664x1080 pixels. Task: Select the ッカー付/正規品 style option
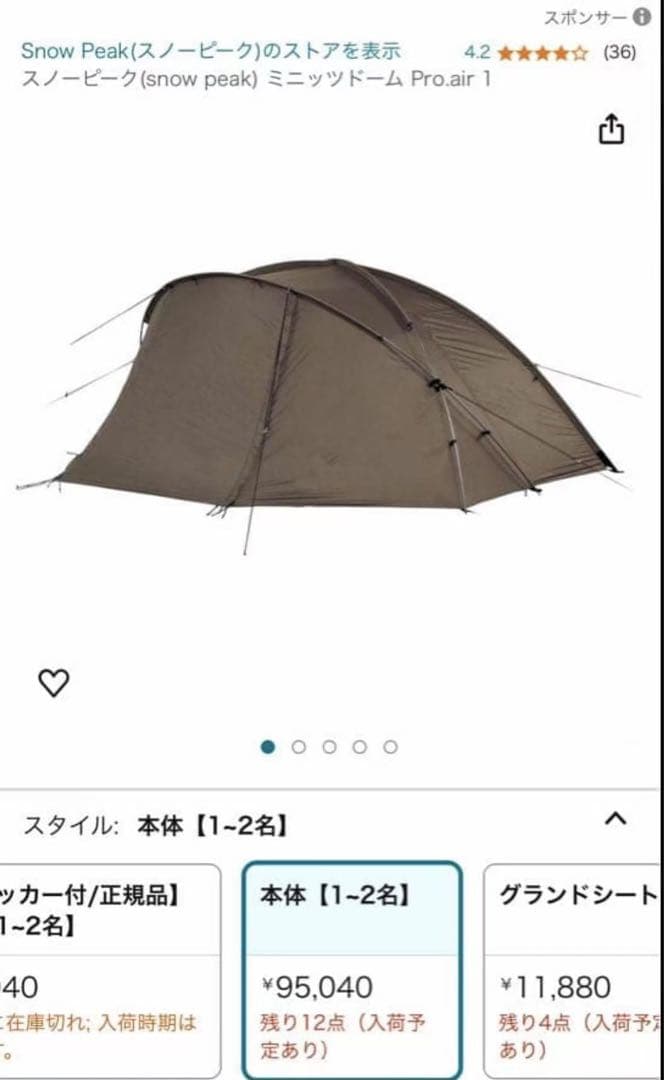110,968
